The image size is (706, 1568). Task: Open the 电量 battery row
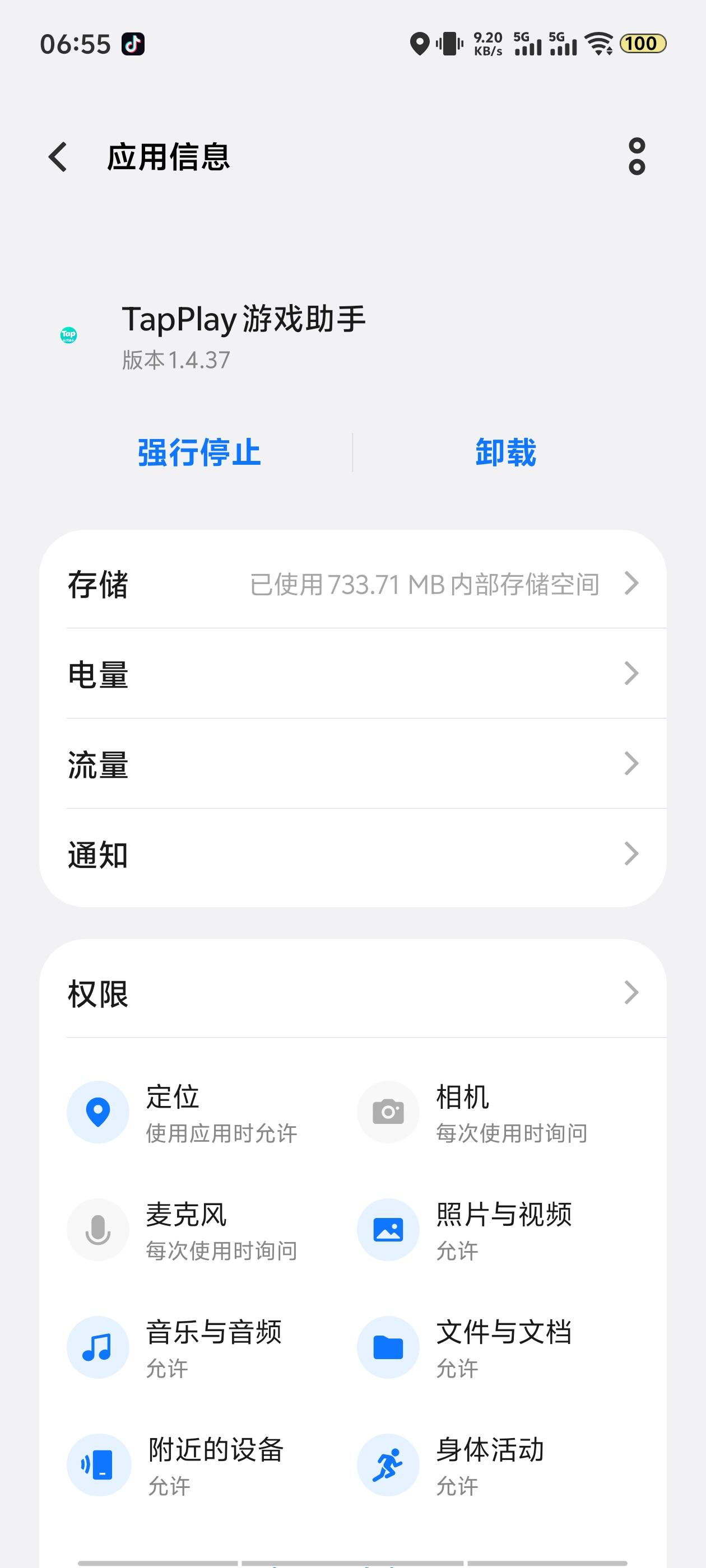[352, 673]
